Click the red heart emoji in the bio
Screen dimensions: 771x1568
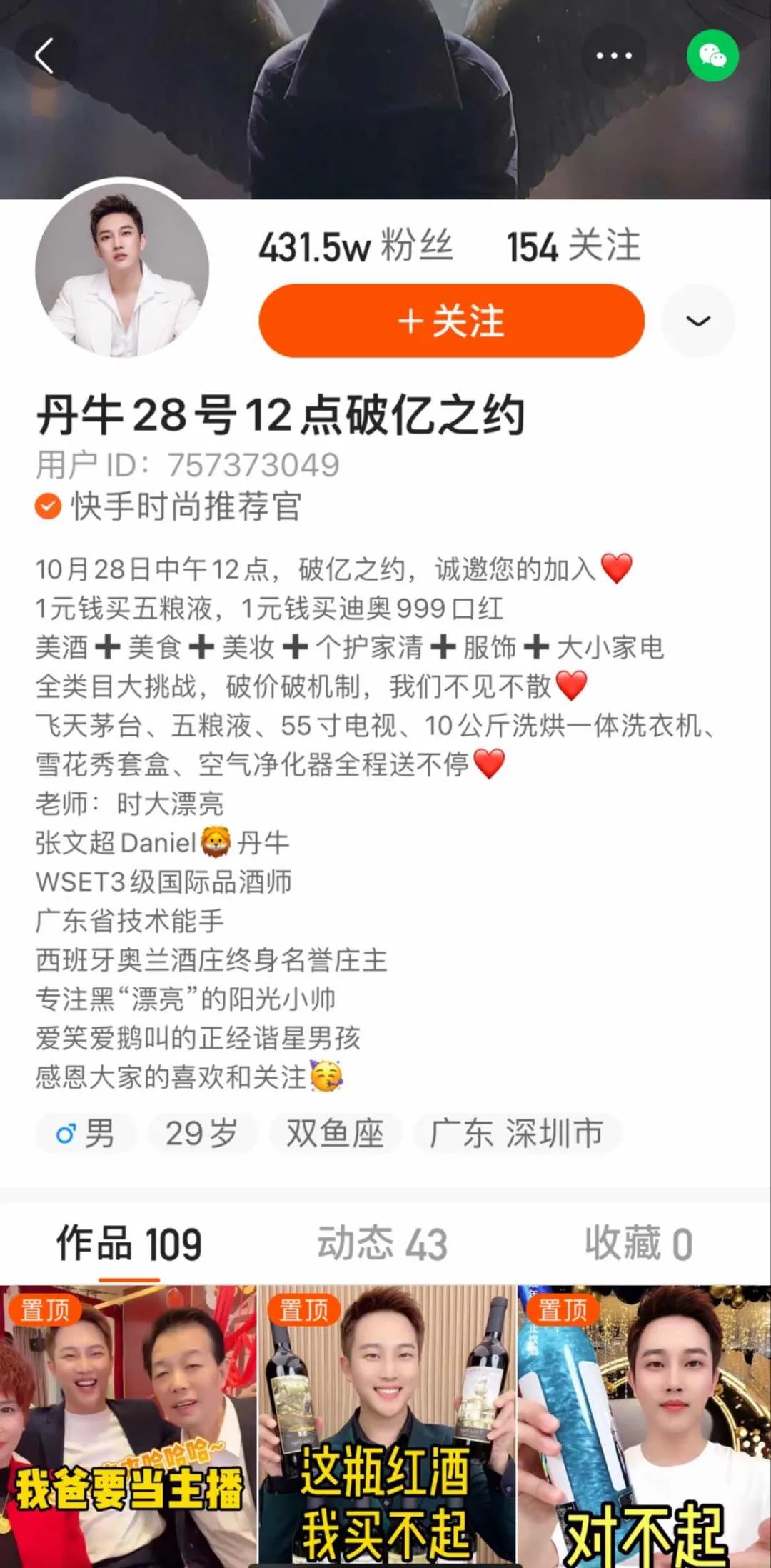tap(617, 567)
